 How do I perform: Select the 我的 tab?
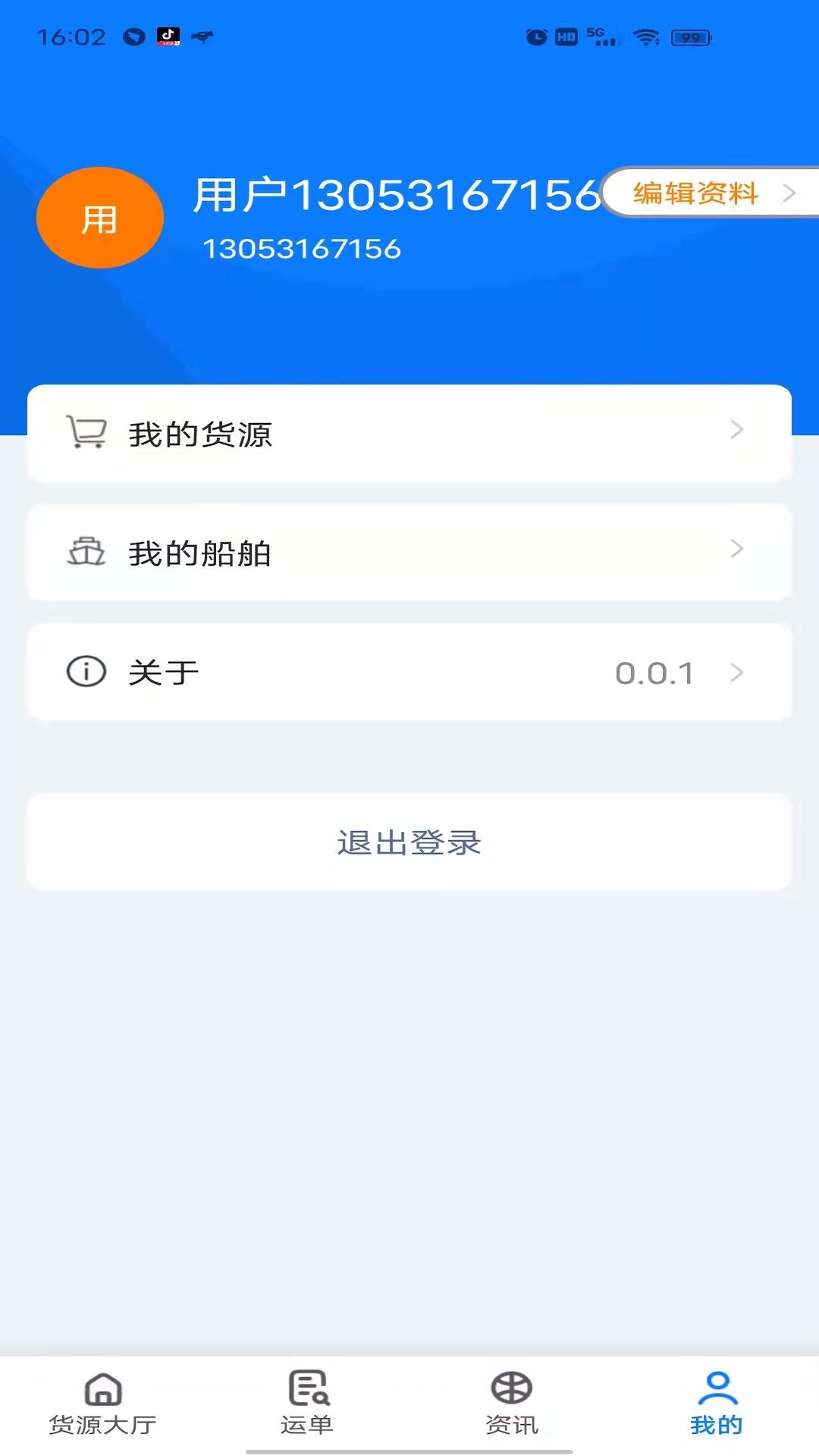716,1403
